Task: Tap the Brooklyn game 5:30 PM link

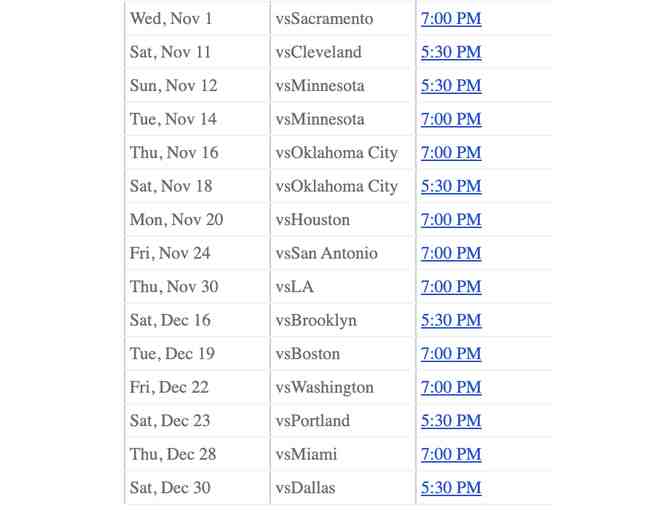Action: click(x=451, y=320)
